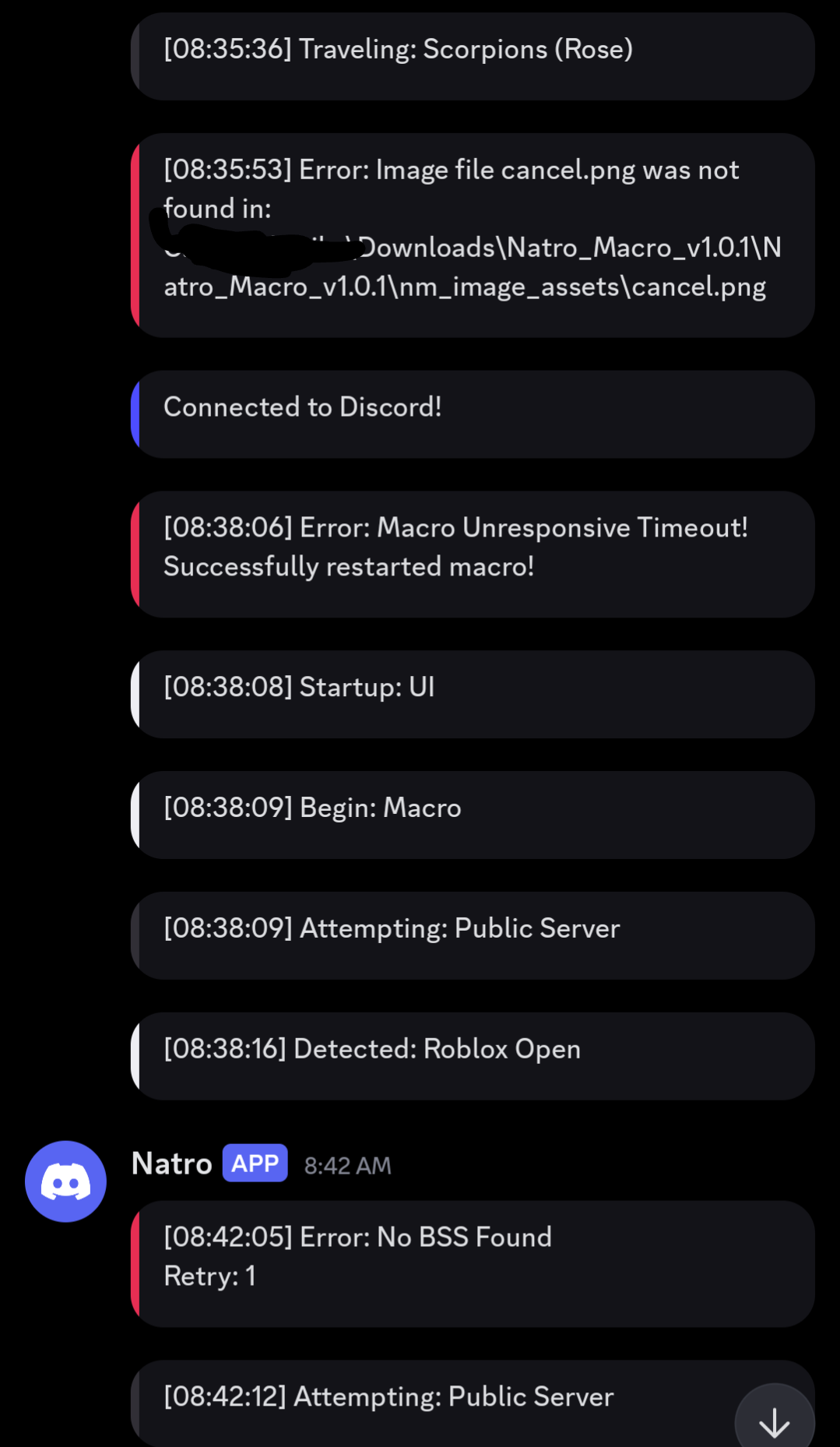The height and width of the screenshot is (1447, 840).
Task: Click the APP badge next to Natro
Action: pyautogui.click(x=255, y=1163)
